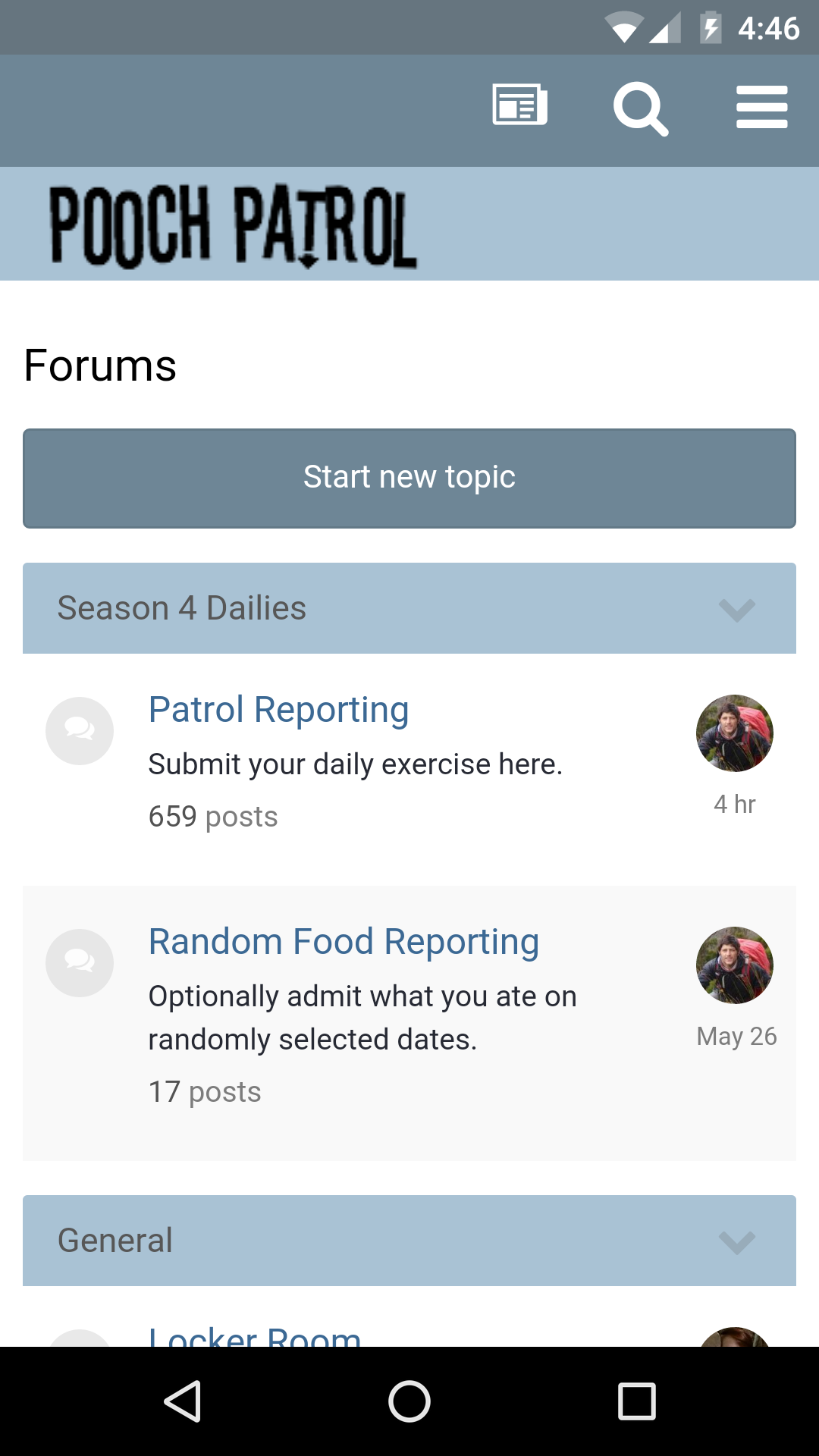Open the Locker Room forum
The image size is (819, 1456).
coord(255,1336)
